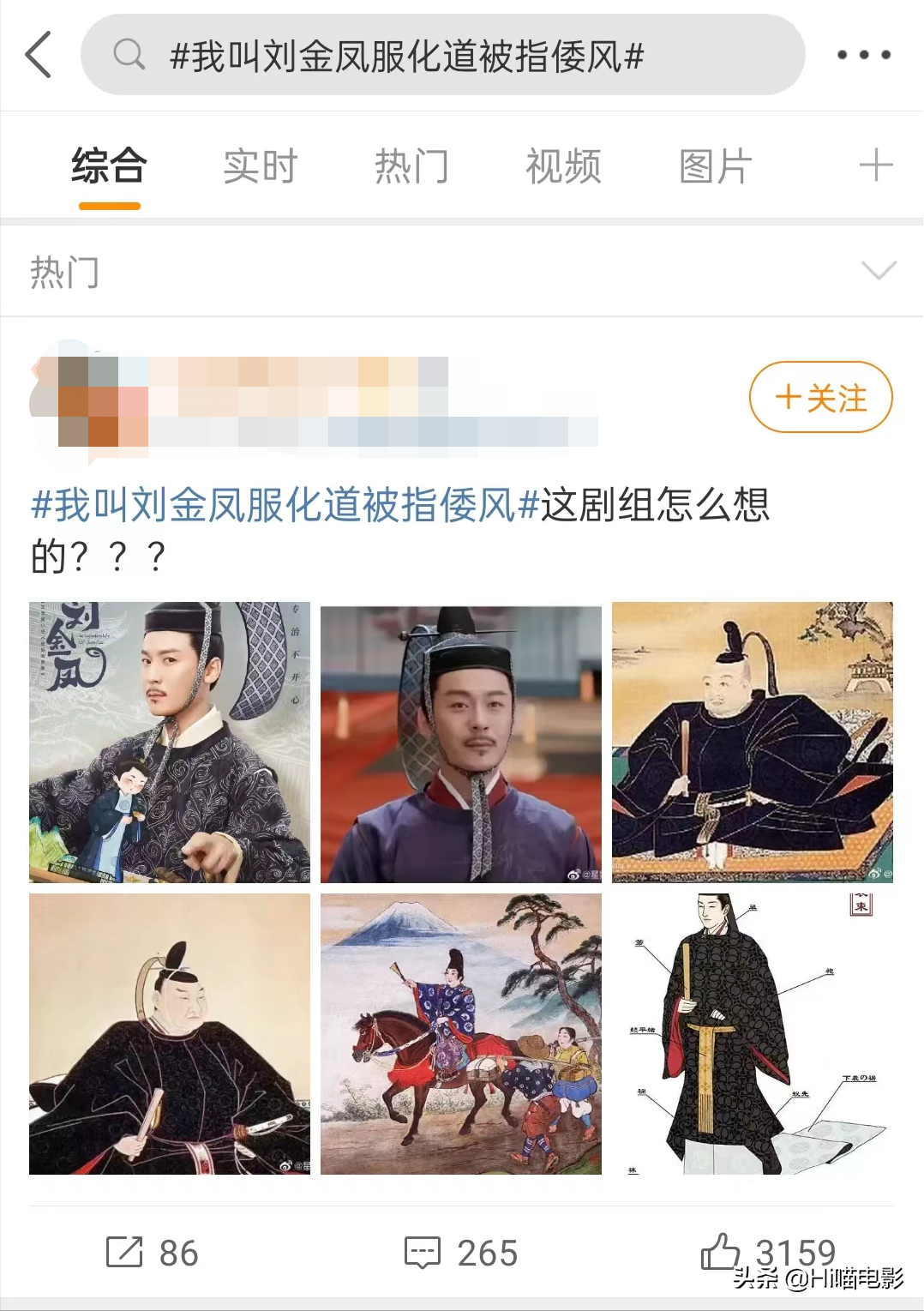Viewport: 924px width, 1311px height.
Task: Follow the blogger via the 关注 button
Action: point(819,397)
